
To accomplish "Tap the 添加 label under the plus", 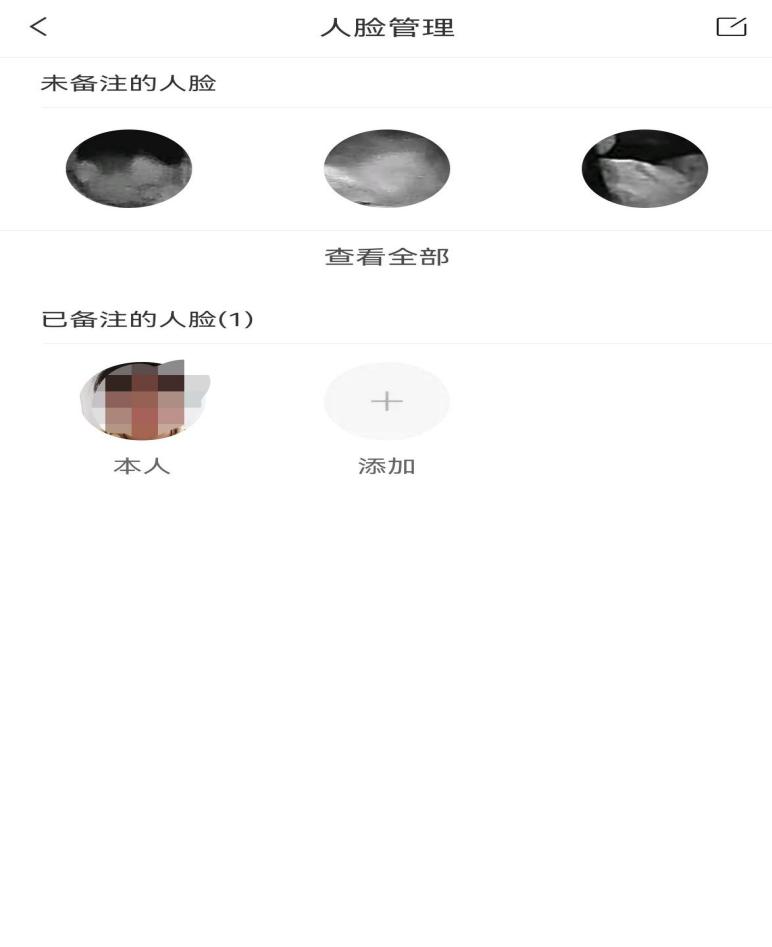I will pos(386,466).
